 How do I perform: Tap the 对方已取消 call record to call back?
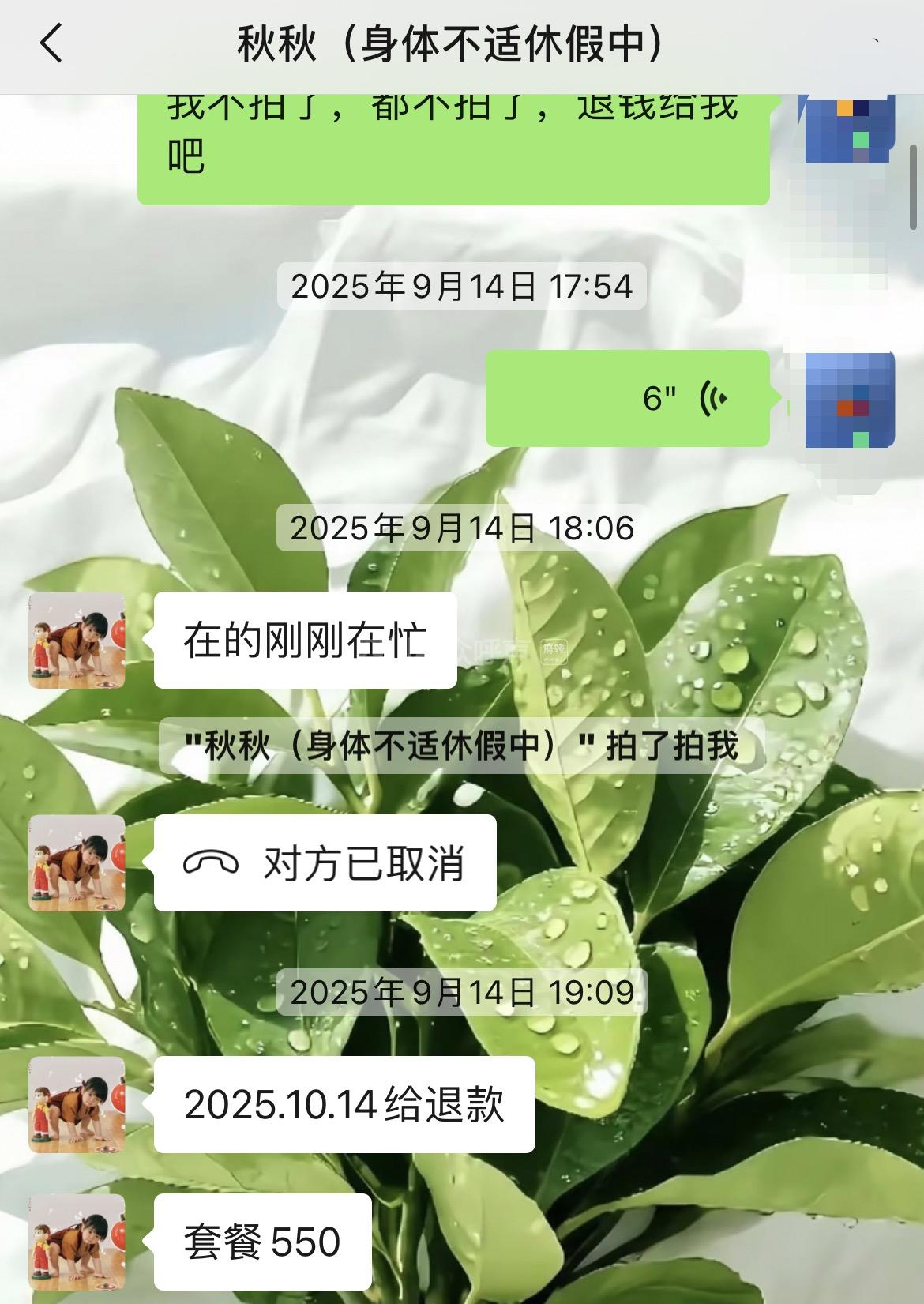tap(325, 863)
